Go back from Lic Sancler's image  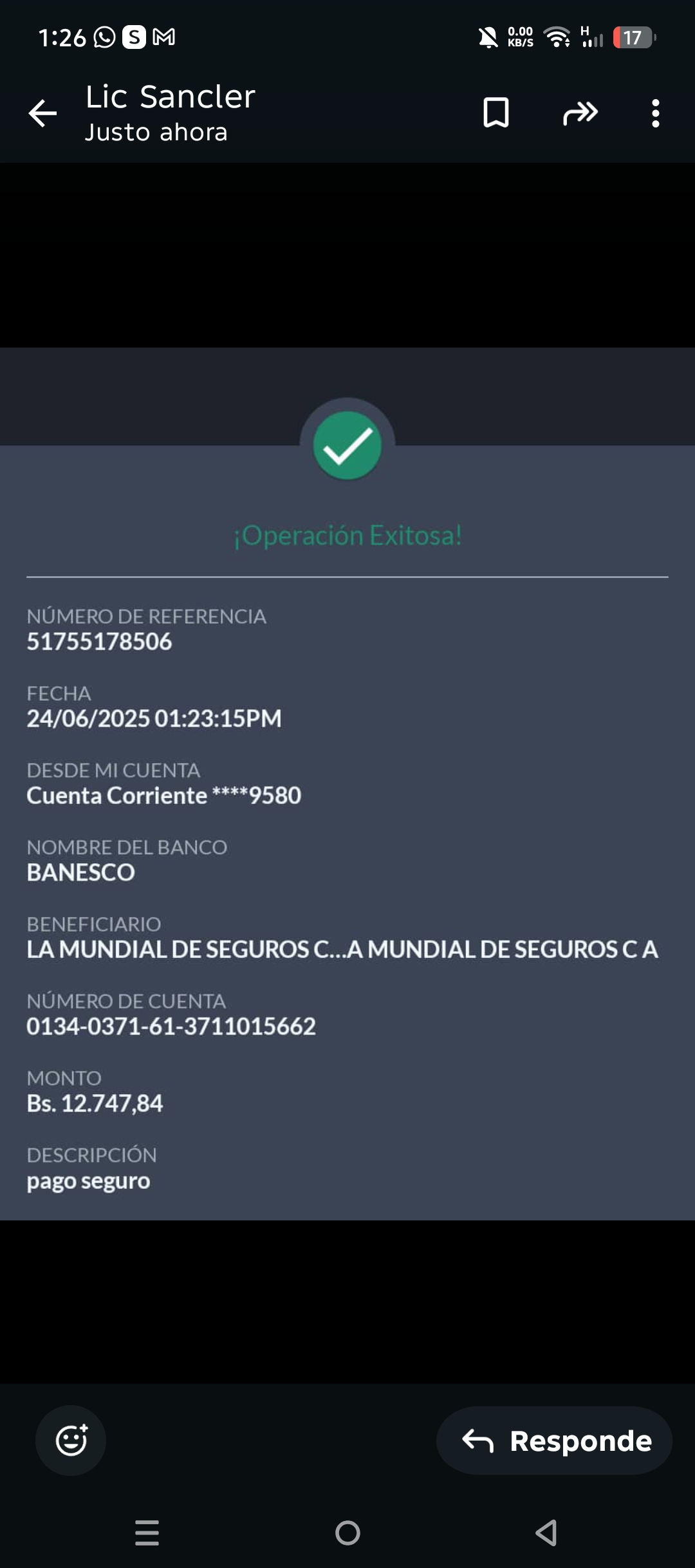[x=42, y=114]
